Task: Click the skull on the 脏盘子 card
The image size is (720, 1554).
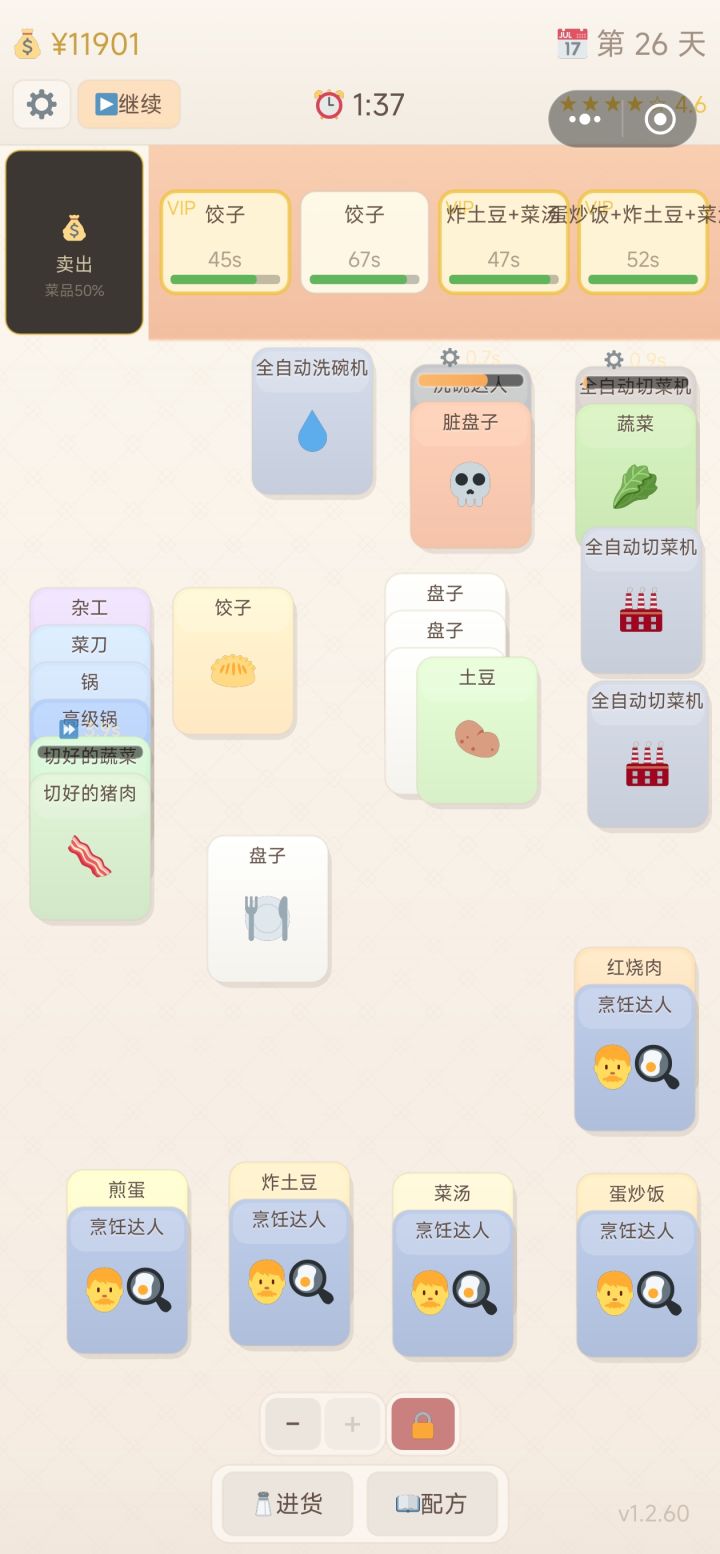Action: (471, 483)
